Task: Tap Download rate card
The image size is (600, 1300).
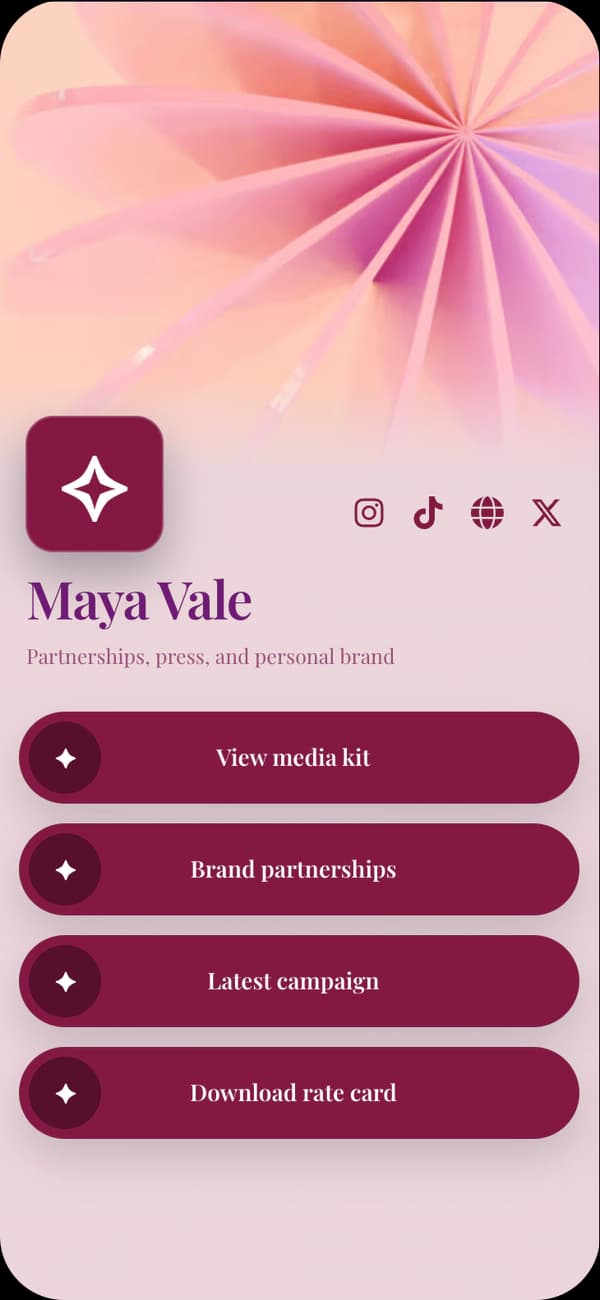Action: (299, 1093)
